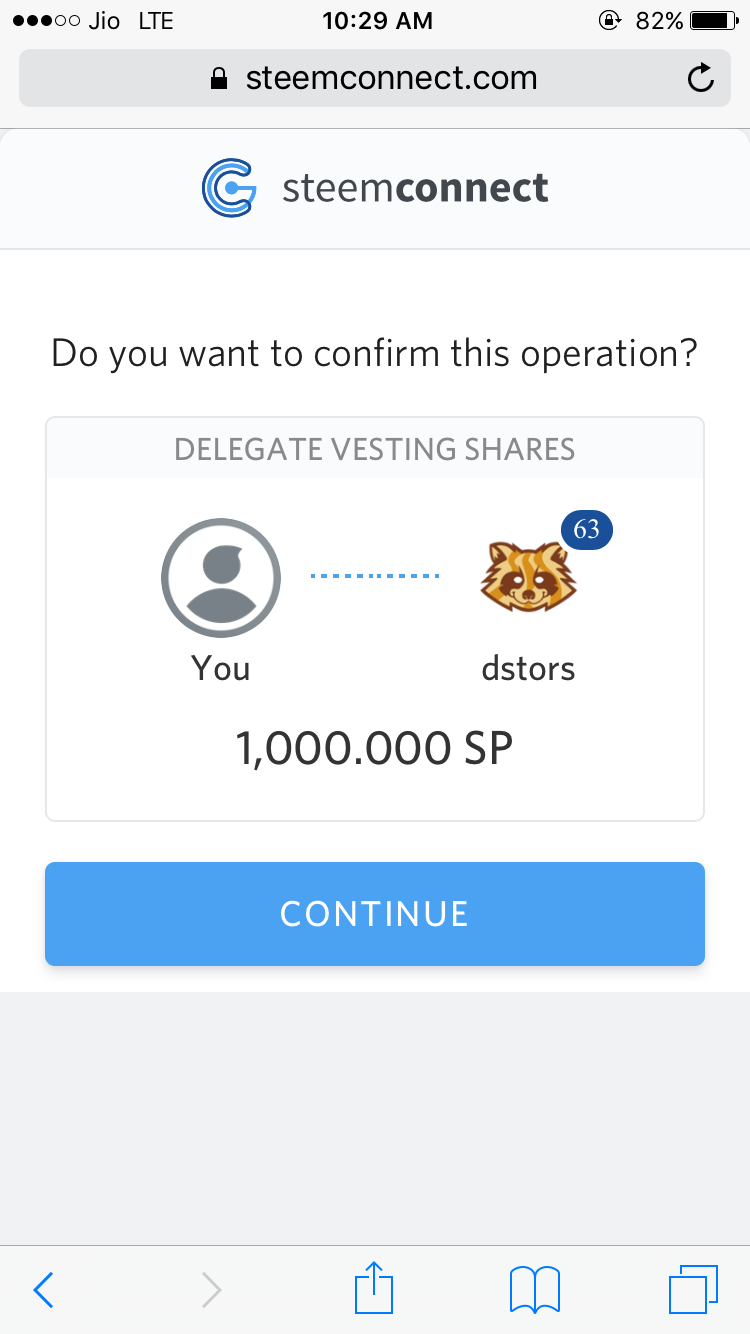Reload the page in Safari
Viewport: 750px width, 1334px height.
point(701,78)
